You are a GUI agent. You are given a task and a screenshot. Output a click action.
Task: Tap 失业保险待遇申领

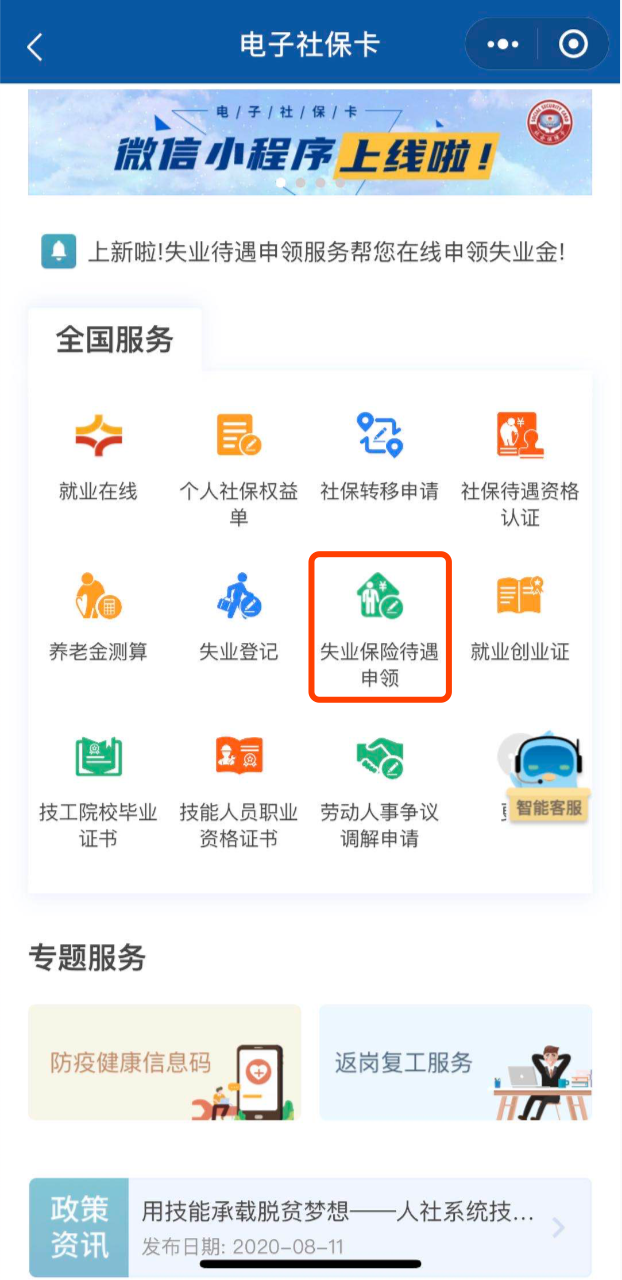point(380,628)
